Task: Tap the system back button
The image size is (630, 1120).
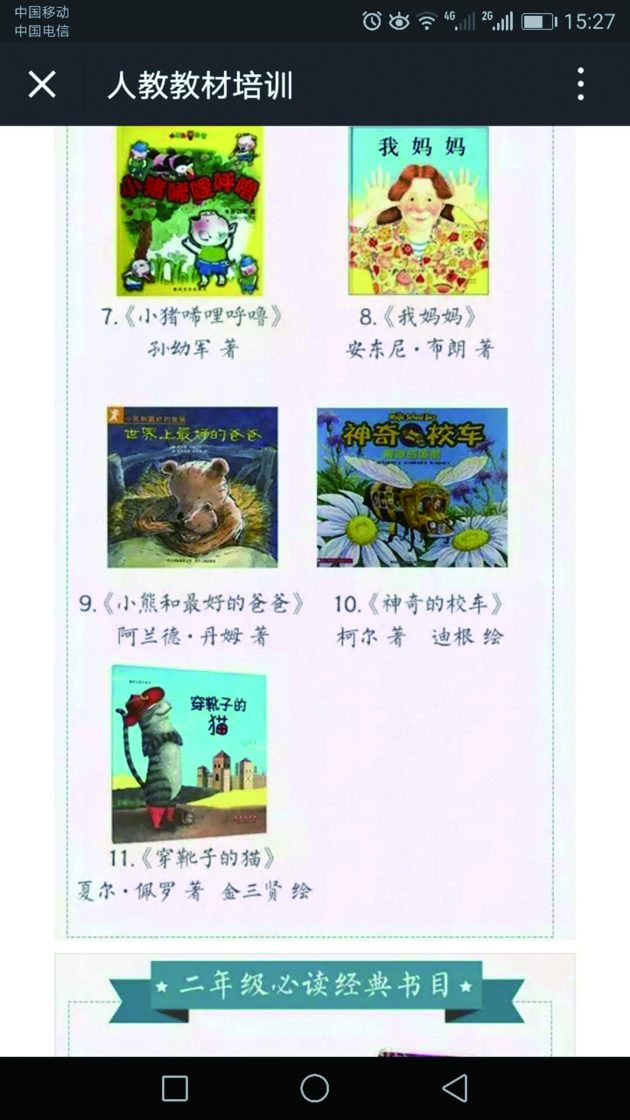Action: 455,1088
